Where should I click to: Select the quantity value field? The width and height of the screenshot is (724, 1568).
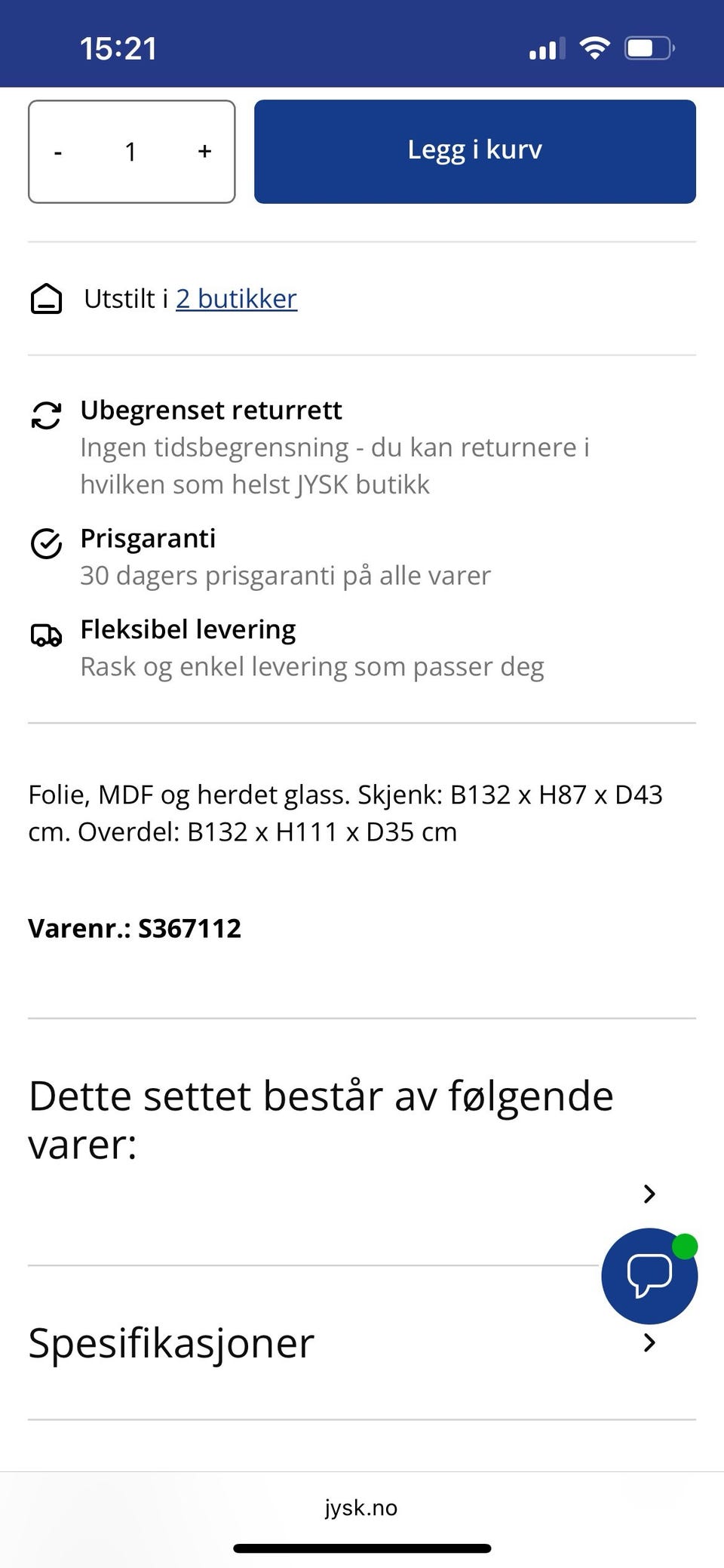[131, 151]
